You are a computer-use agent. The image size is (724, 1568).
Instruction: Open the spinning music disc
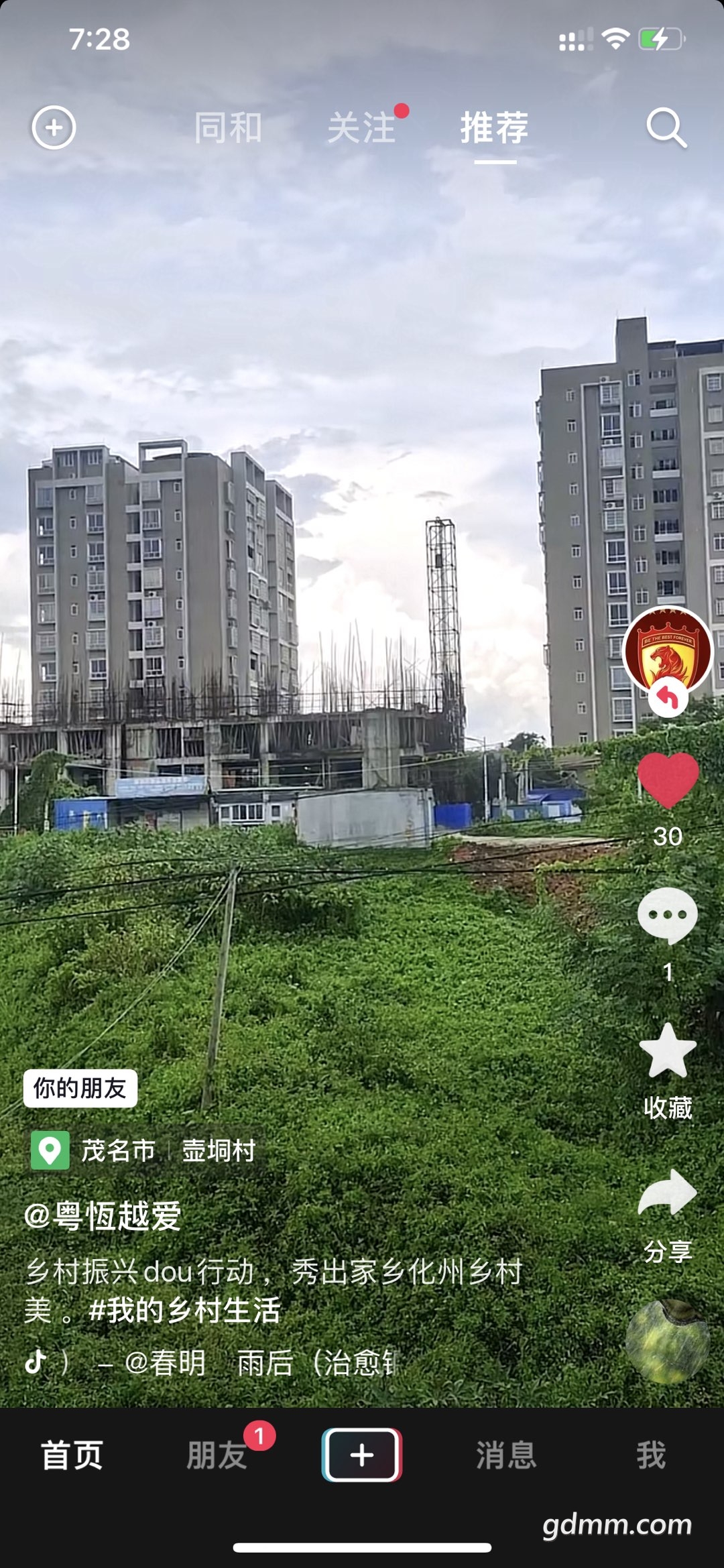click(x=668, y=1342)
